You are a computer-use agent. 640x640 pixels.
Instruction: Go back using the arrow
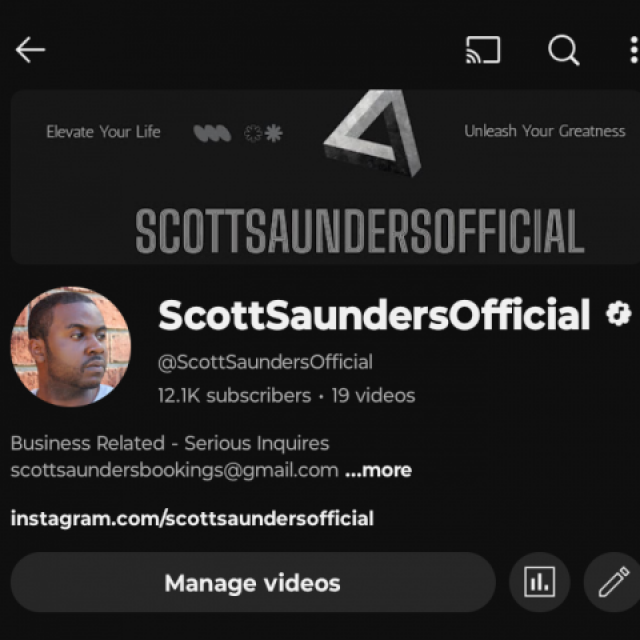pyautogui.click(x=30, y=50)
